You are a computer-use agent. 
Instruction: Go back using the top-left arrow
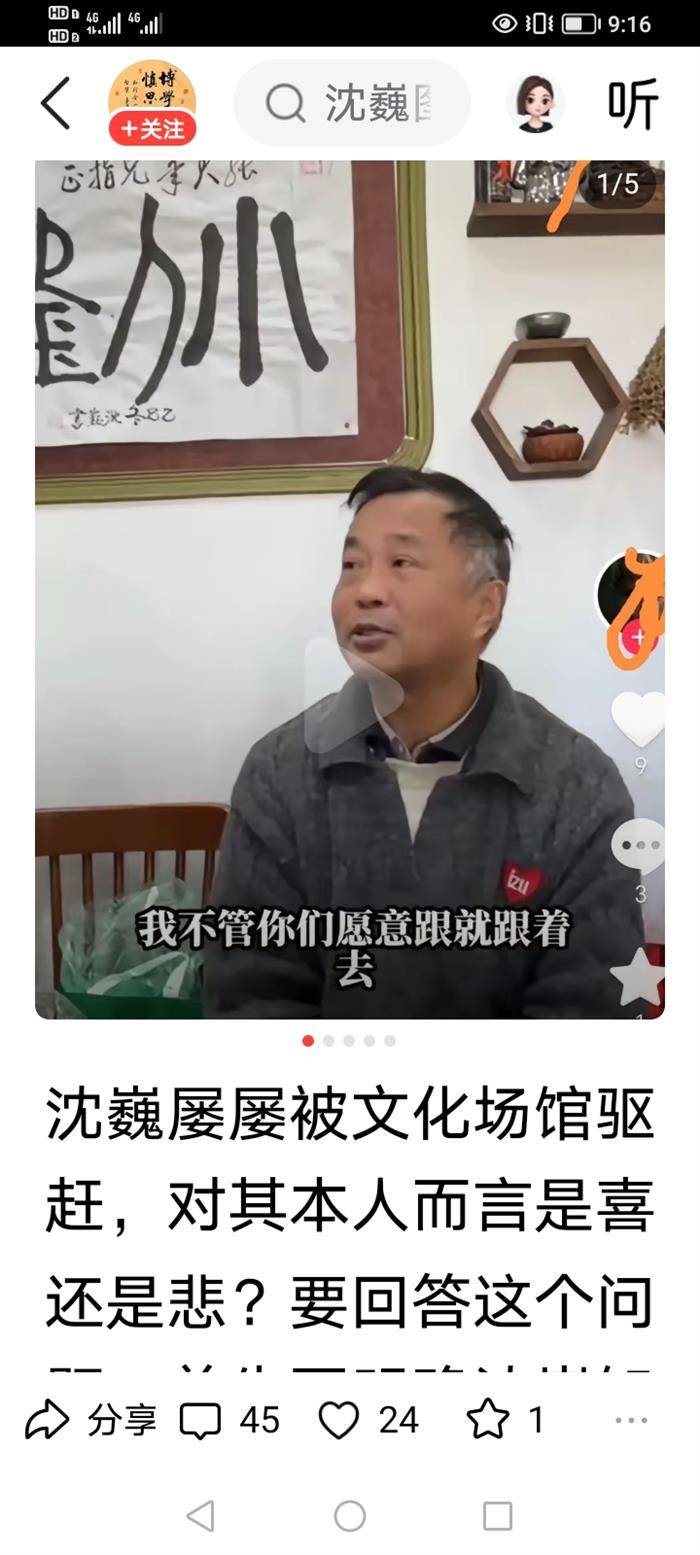[55, 103]
